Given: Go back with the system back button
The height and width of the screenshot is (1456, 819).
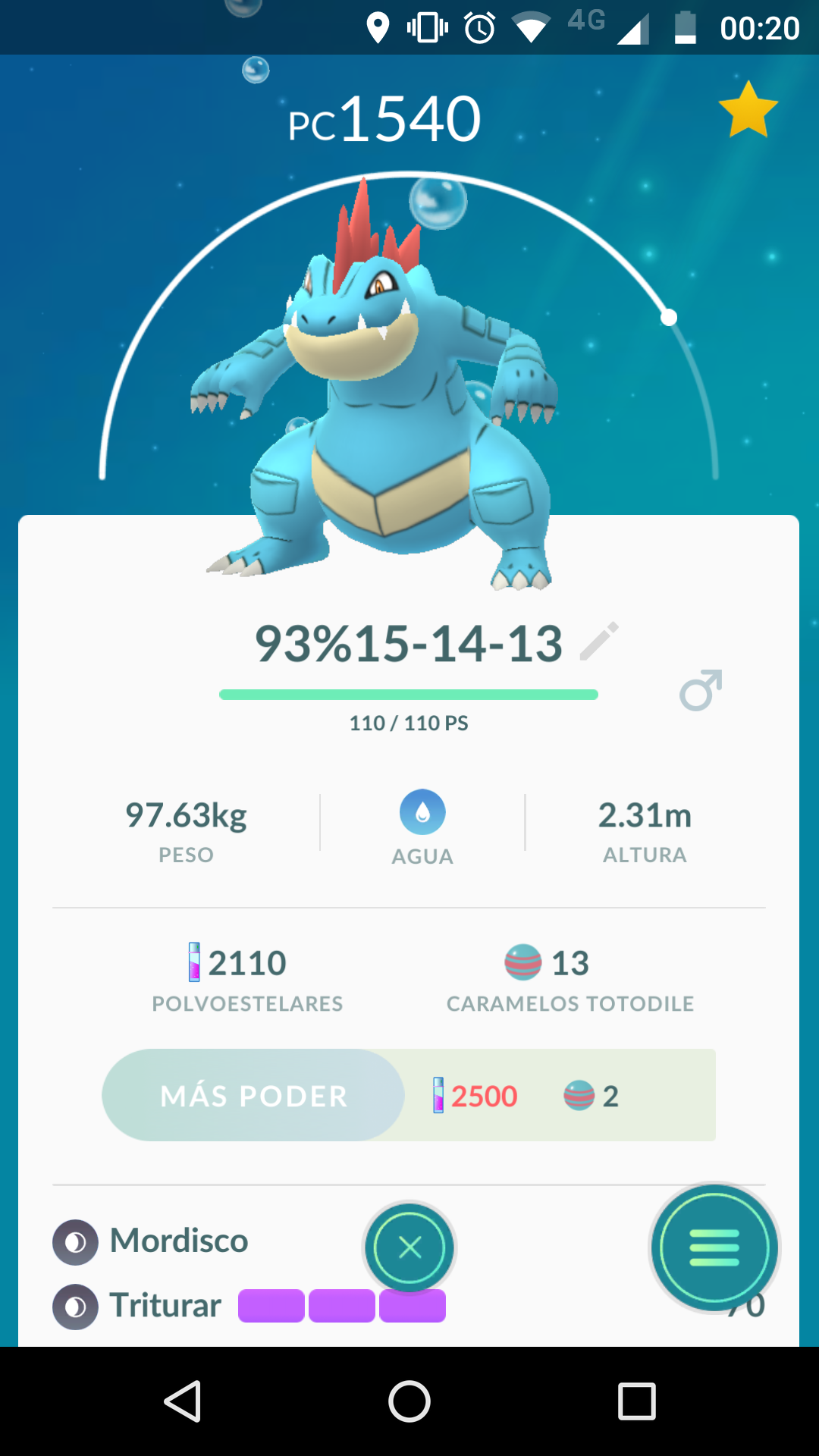Looking at the screenshot, I should [x=183, y=1401].
